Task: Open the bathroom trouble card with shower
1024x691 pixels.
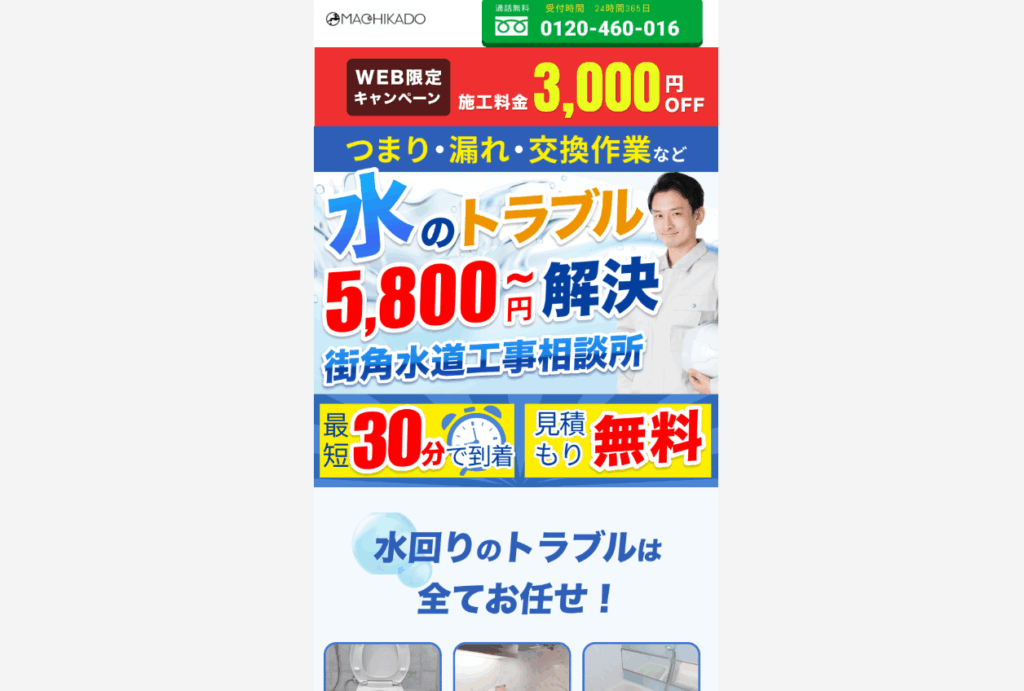Action: coord(640,668)
